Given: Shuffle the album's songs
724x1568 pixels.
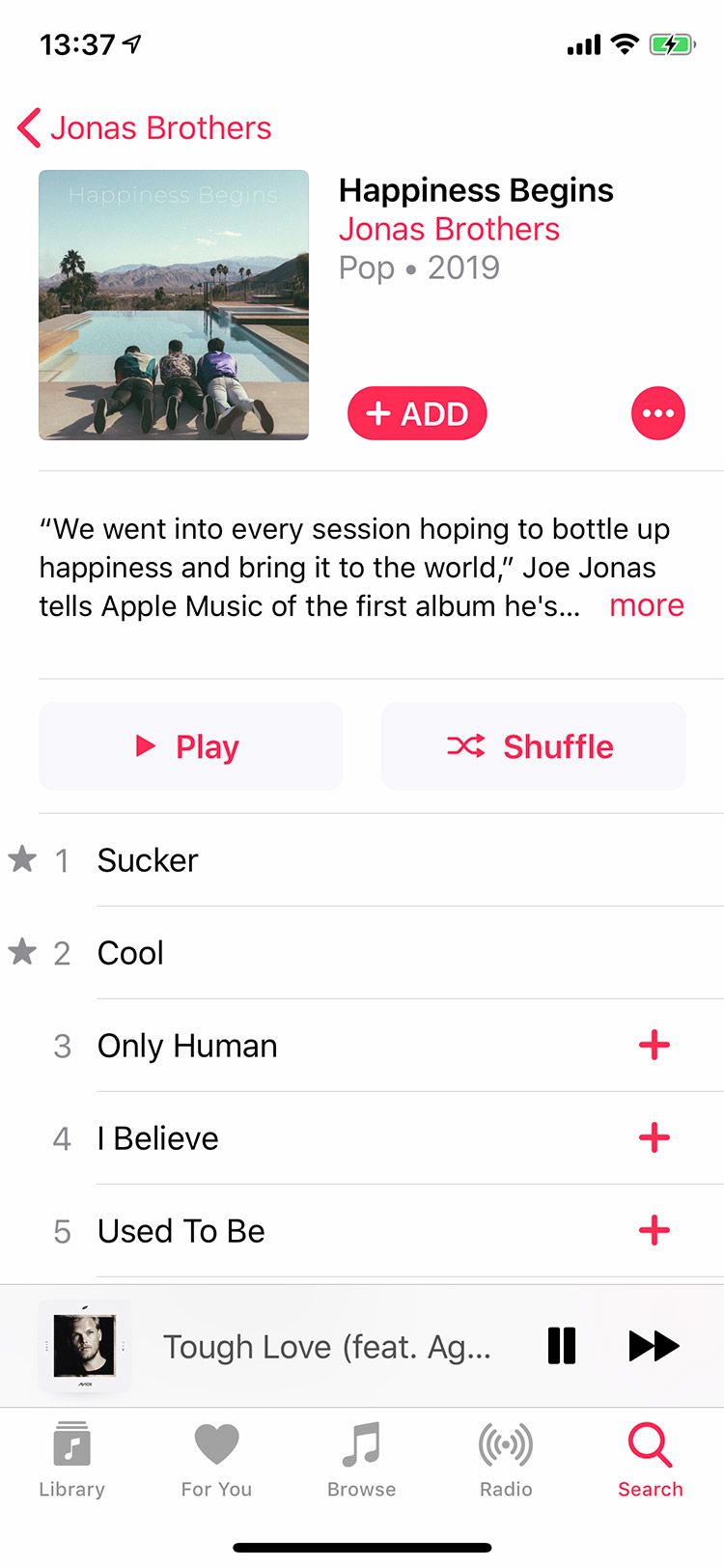Looking at the screenshot, I should [533, 746].
